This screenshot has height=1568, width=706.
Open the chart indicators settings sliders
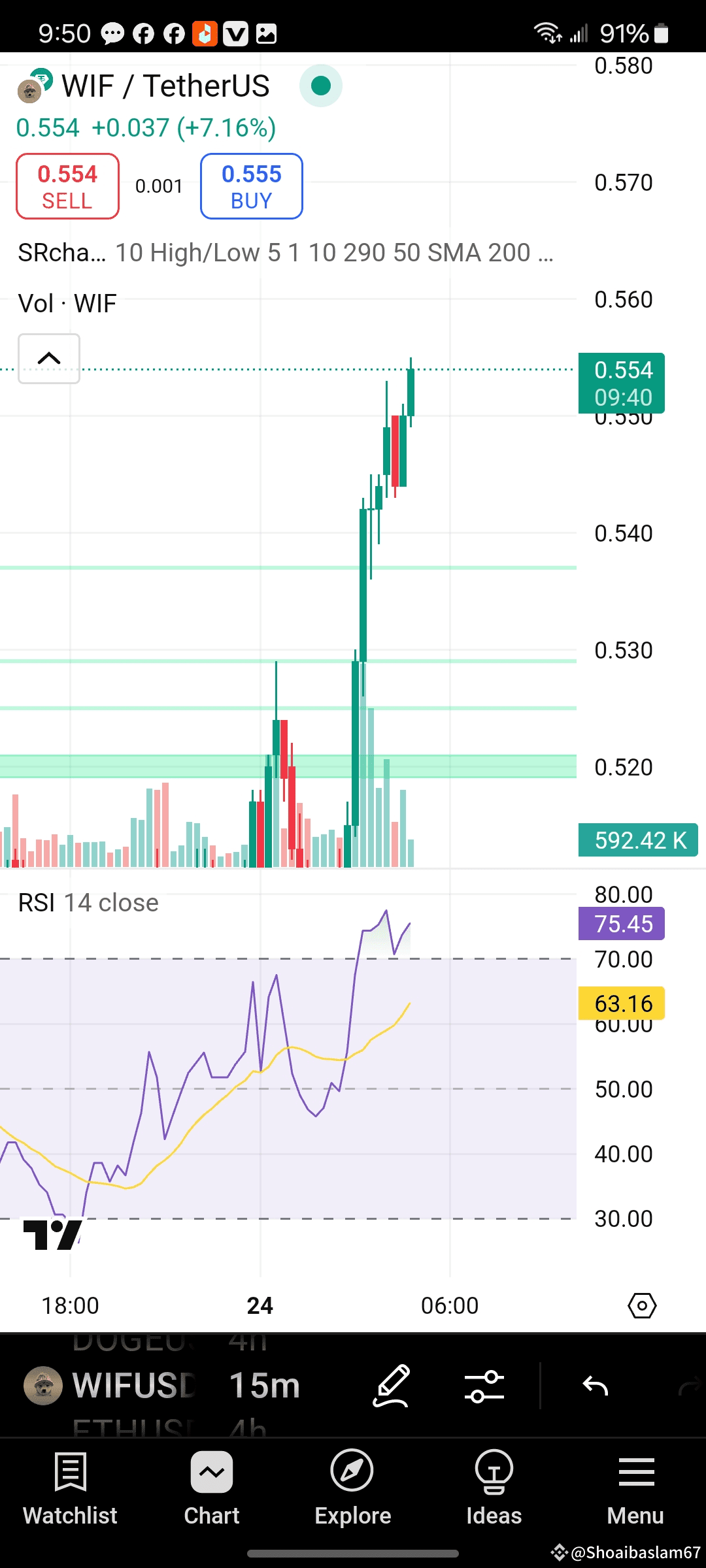pyautogui.click(x=484, y=1386)
